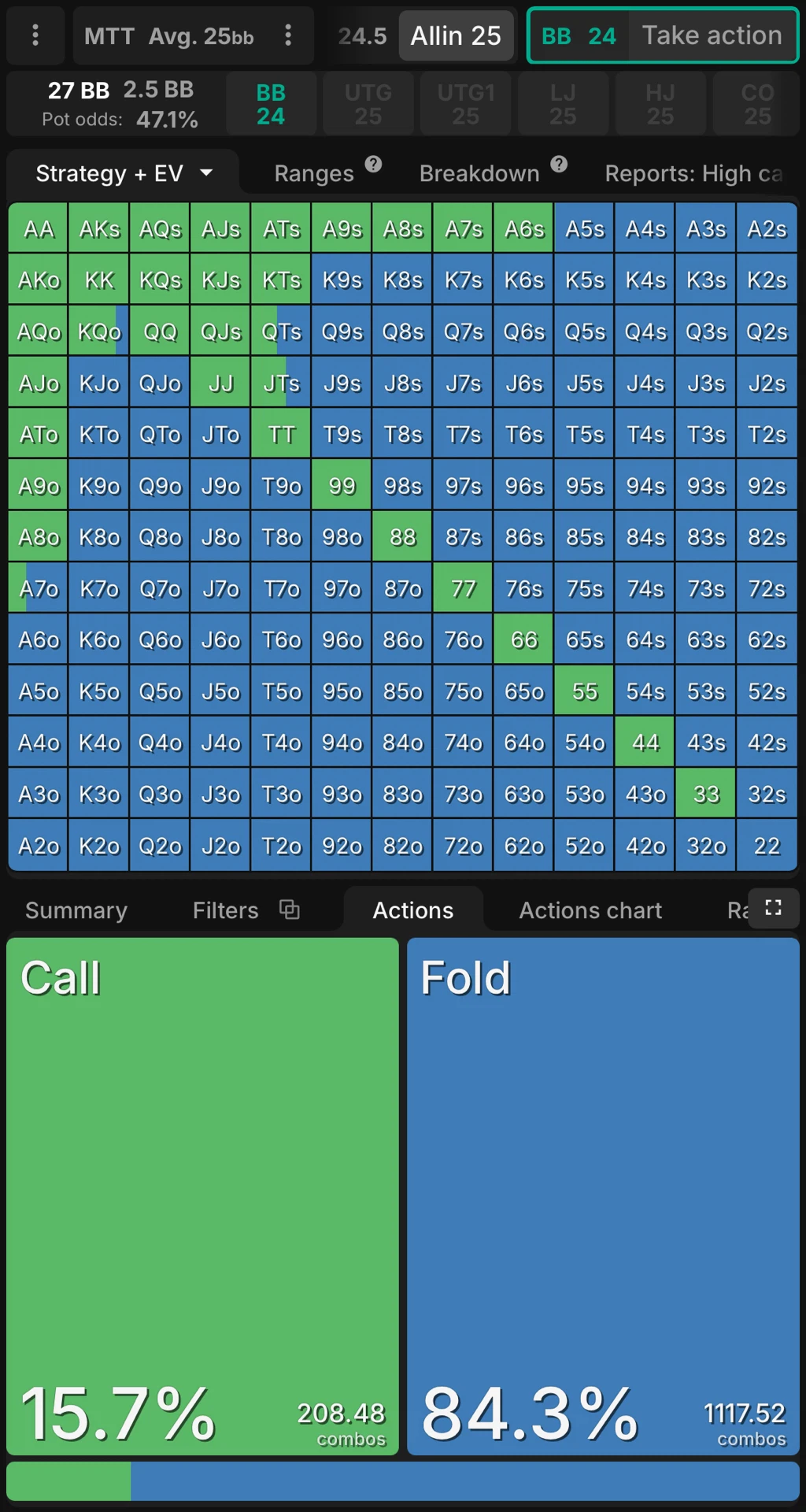Select the 22 hand cell
The height and width of the screenshot is (1512, 806).
767,846
